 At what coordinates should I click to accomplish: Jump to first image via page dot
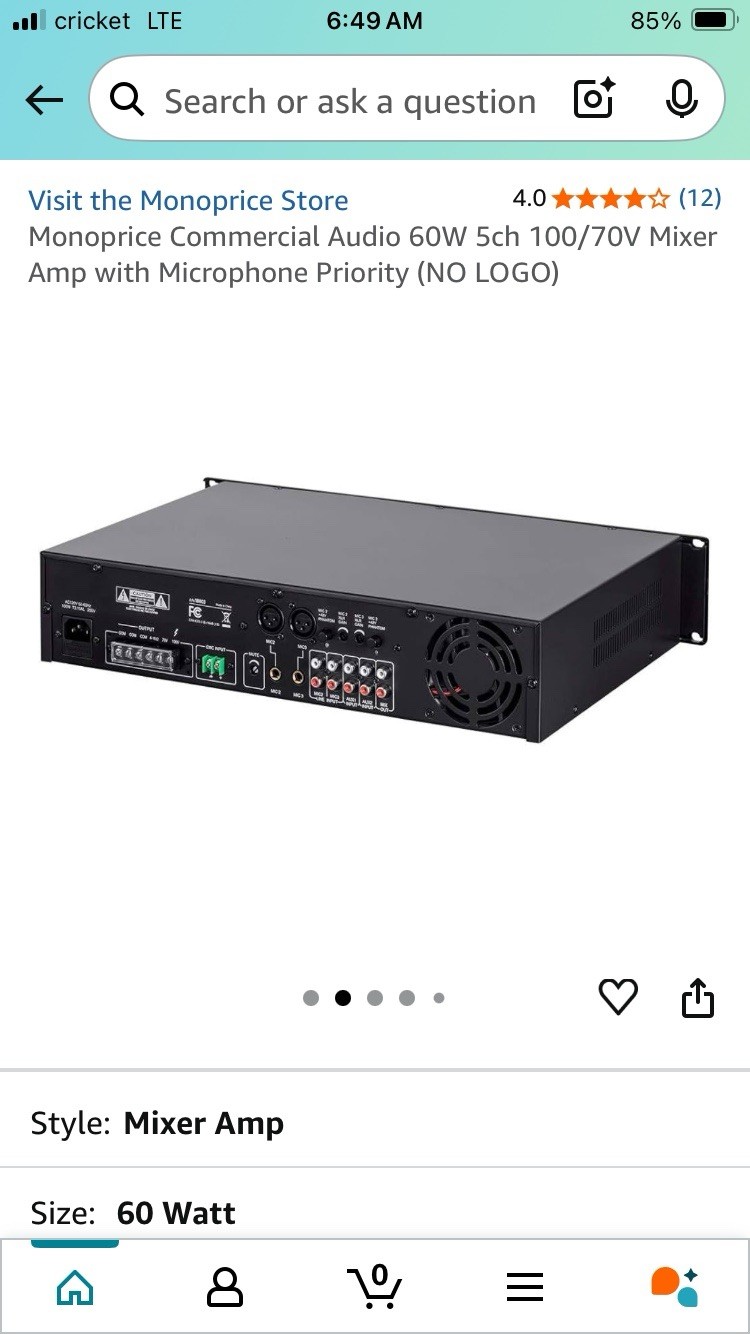tap(311, 997)
